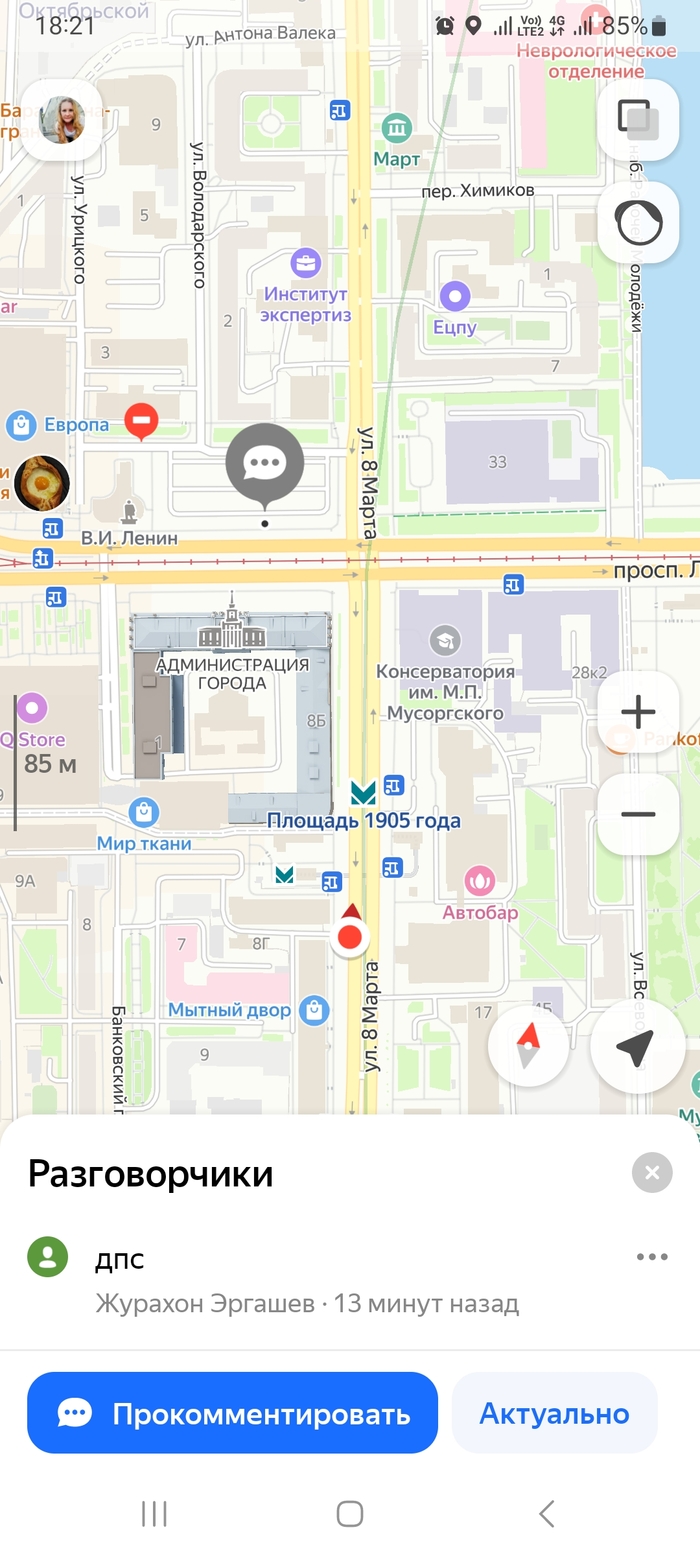This screenshot has width=700, height=1556.
Task: Open more options for ДПС comment
Action: [x=652, y=1257]
